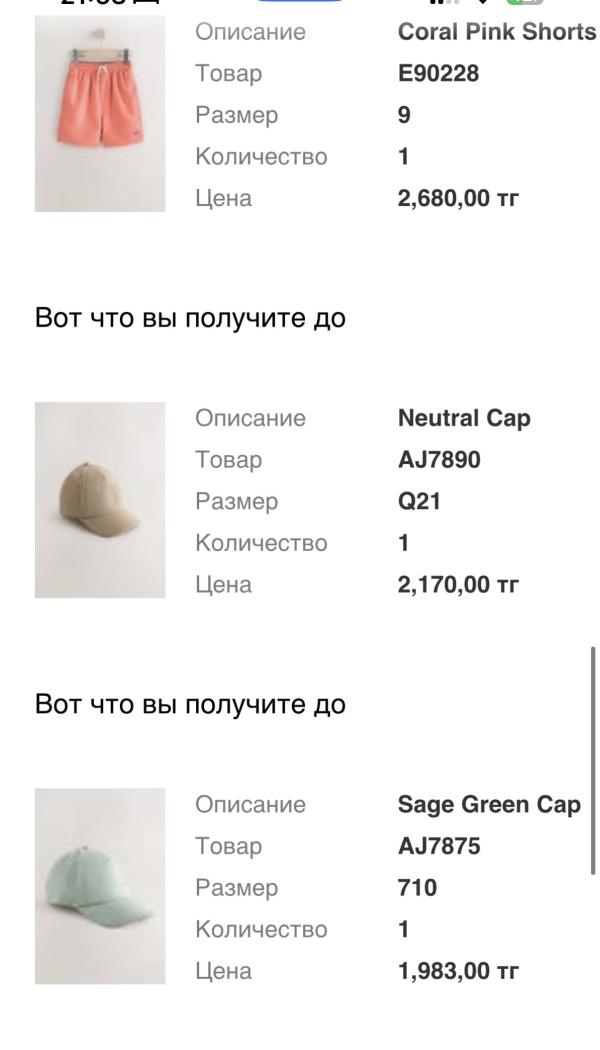Screen dimensions: 600x1050
Task: View the Neutral Cap product picture
Action: [x=100, y=499]
